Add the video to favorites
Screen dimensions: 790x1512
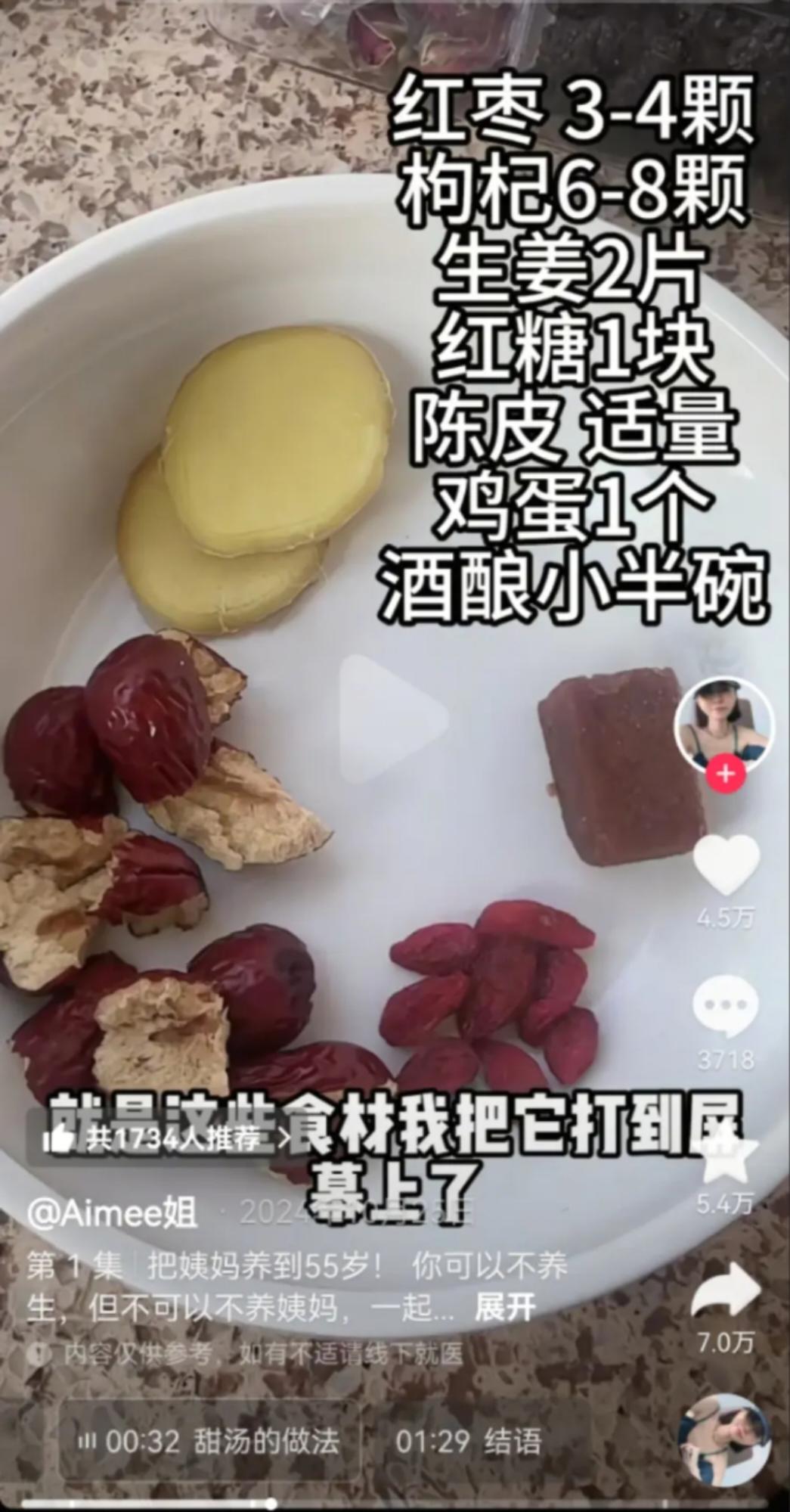(726, 1156)
